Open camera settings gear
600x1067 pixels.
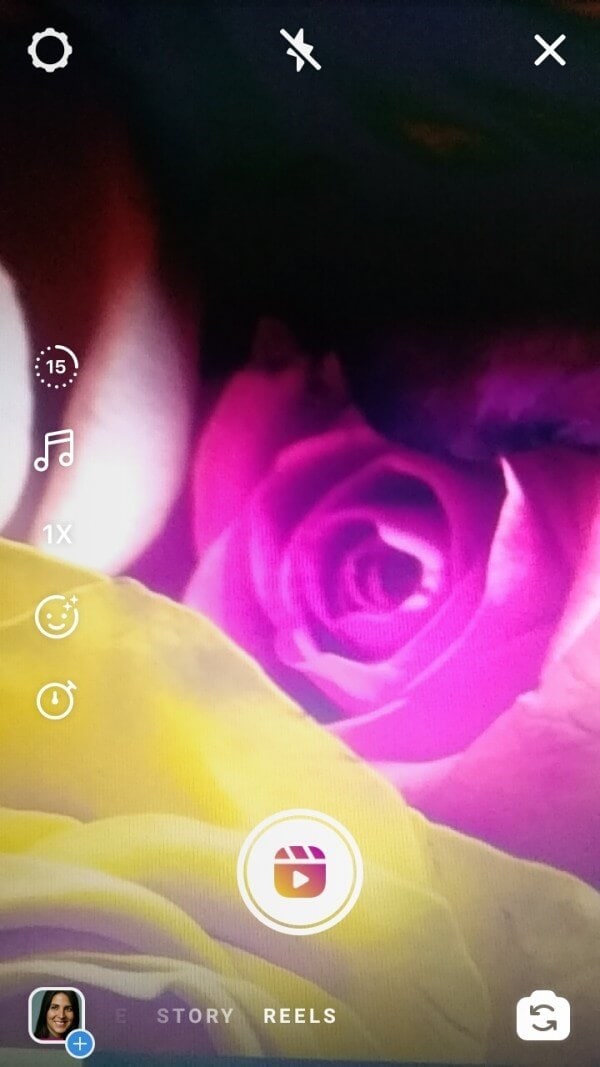coord(50,50)
